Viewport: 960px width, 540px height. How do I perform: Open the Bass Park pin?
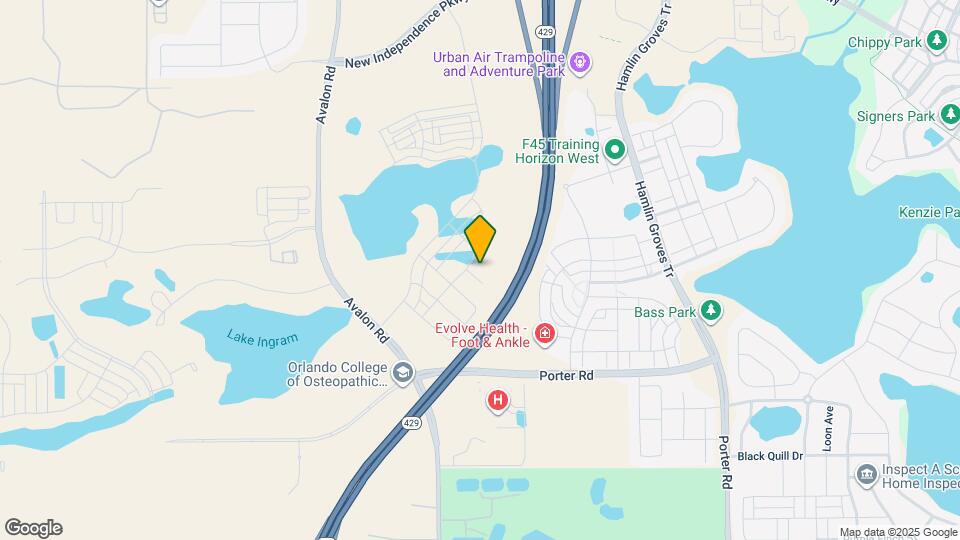(x=710, y=310)
